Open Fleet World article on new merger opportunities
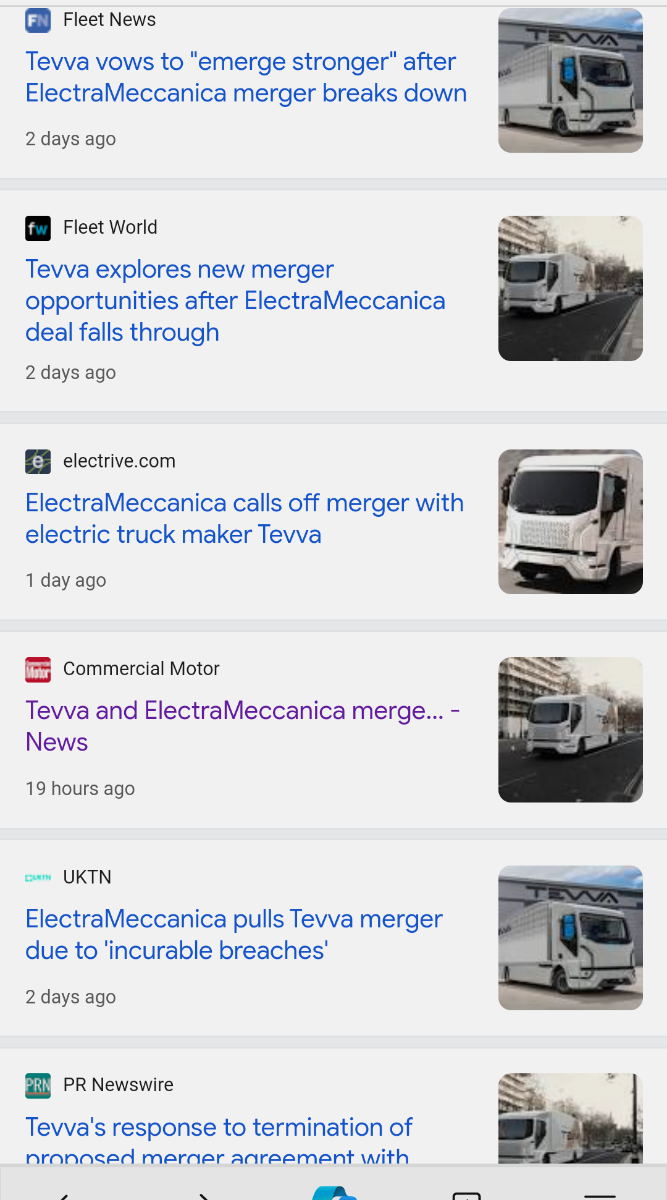667x1200 pixels. 235,300
